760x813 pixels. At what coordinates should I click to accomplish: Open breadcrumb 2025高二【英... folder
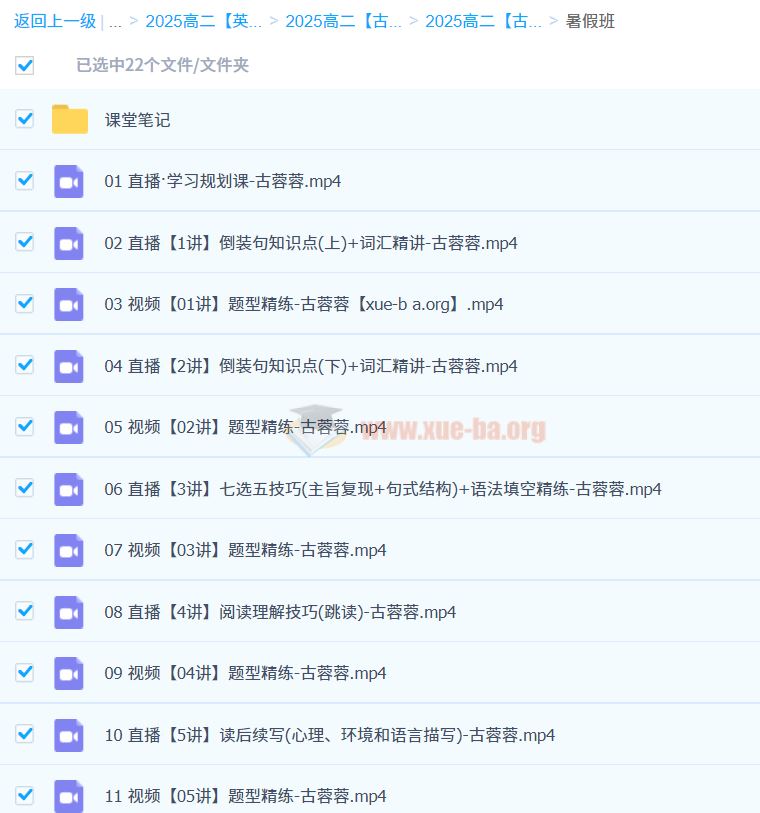click(203, 21)
